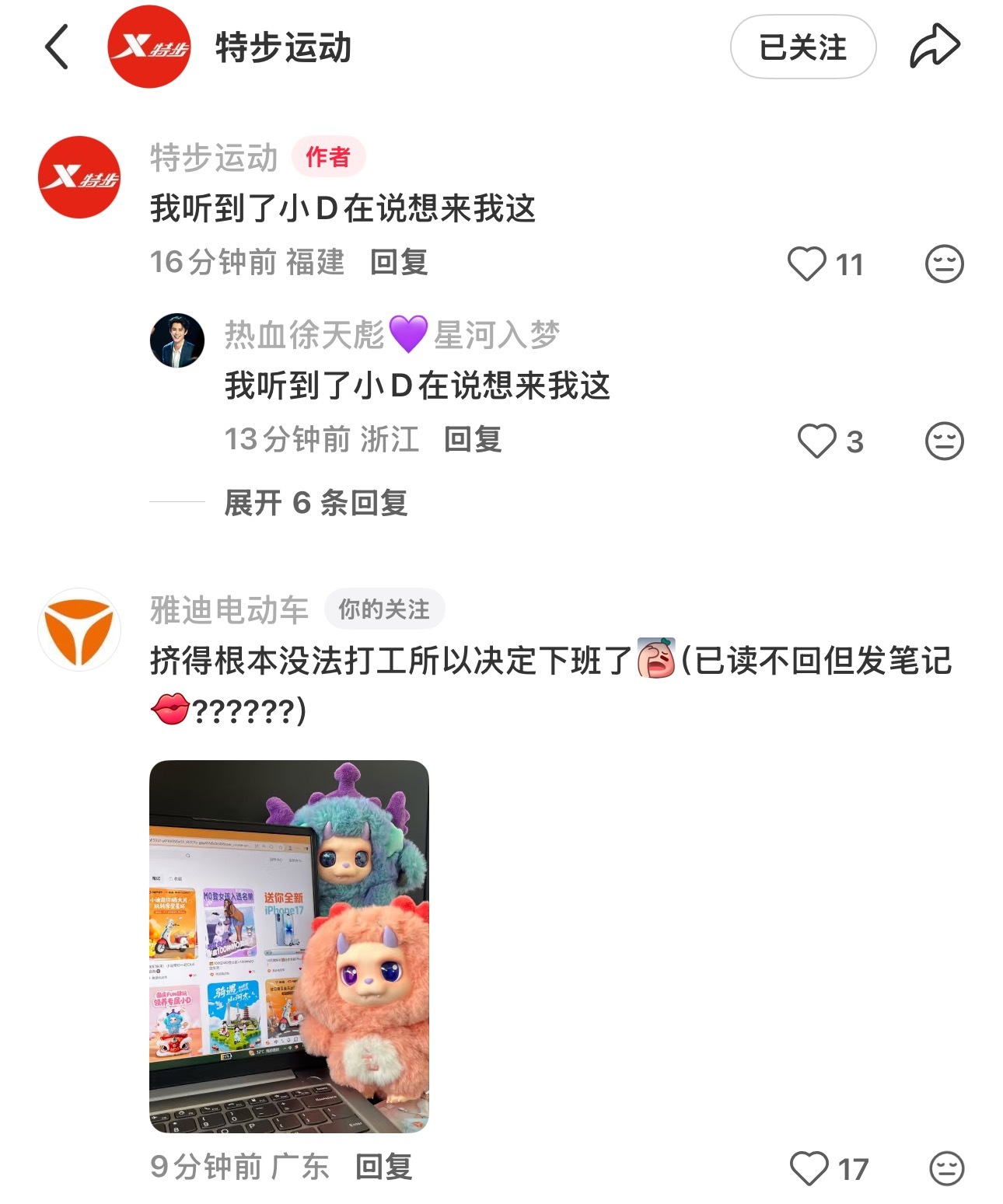
Task: Open 雅迪电动车's profile avatar
Action: [79, 630]
